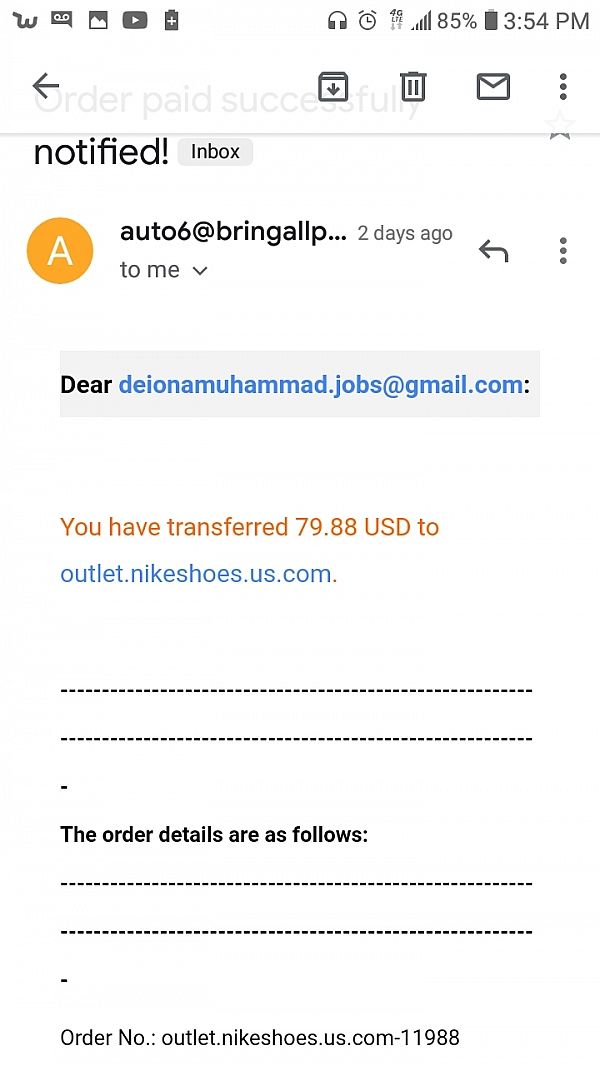
Task: Open the deionamuhammad.jobs@gmail.com email link
Action: click(x=320, y=385)
